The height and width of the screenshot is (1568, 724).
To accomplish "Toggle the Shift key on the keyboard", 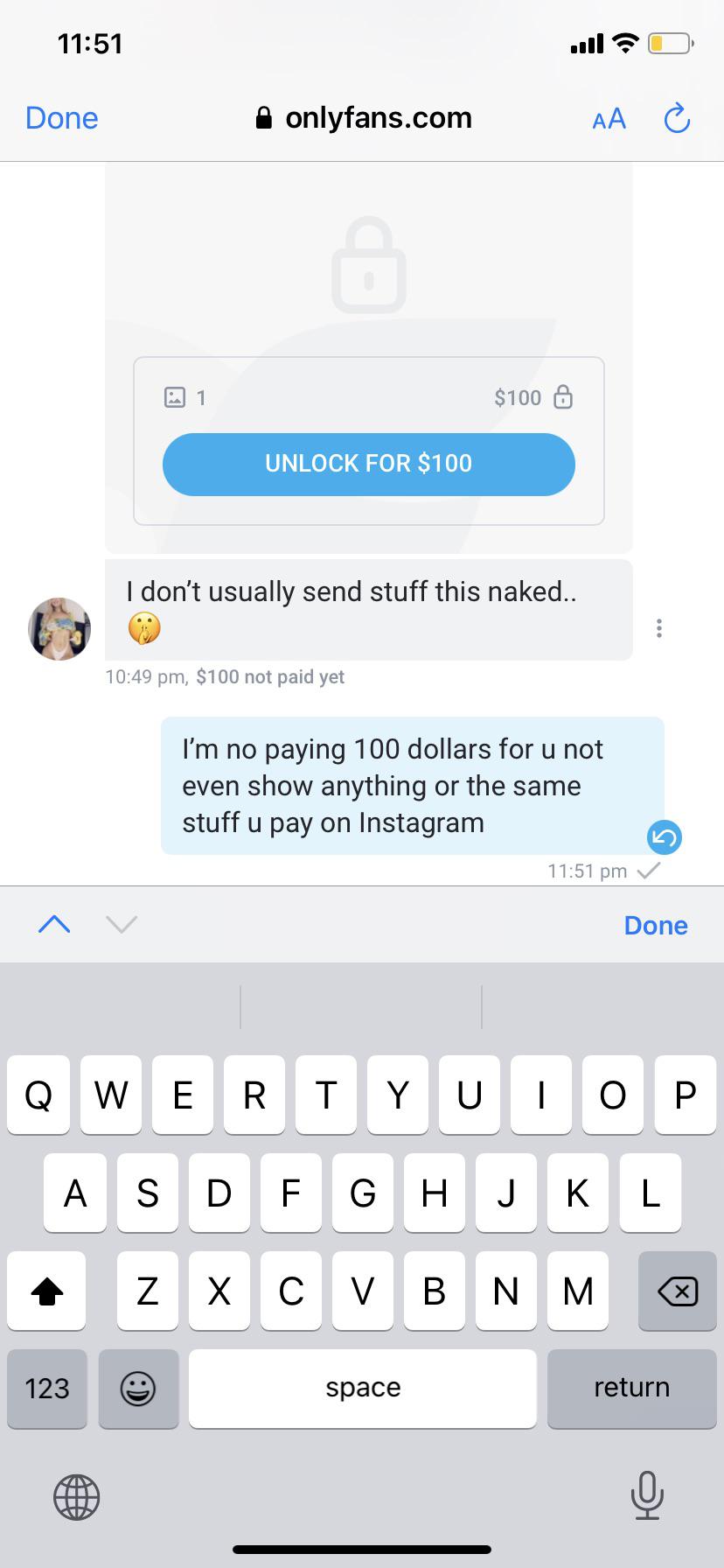I will click(x=46, y=1291).
